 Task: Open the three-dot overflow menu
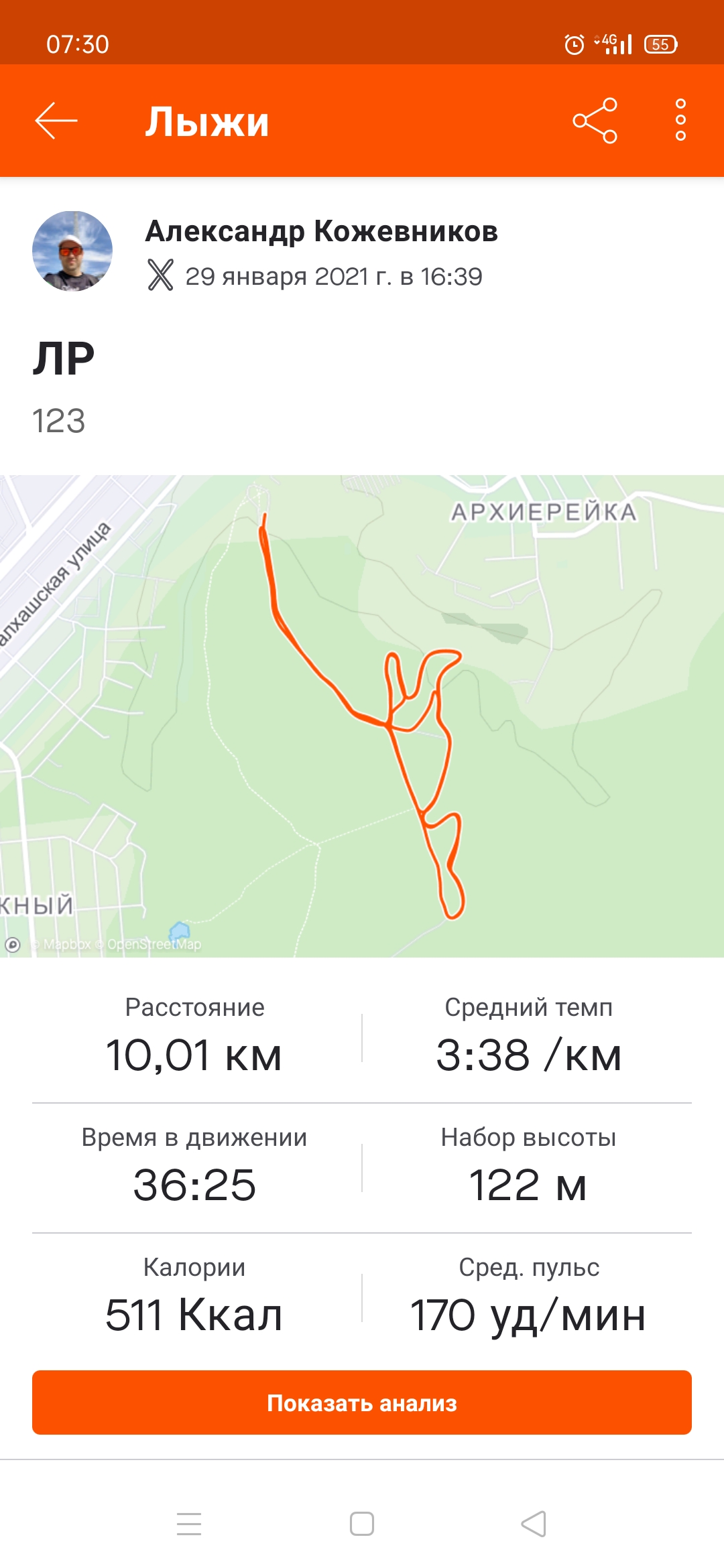click(680, 121)
